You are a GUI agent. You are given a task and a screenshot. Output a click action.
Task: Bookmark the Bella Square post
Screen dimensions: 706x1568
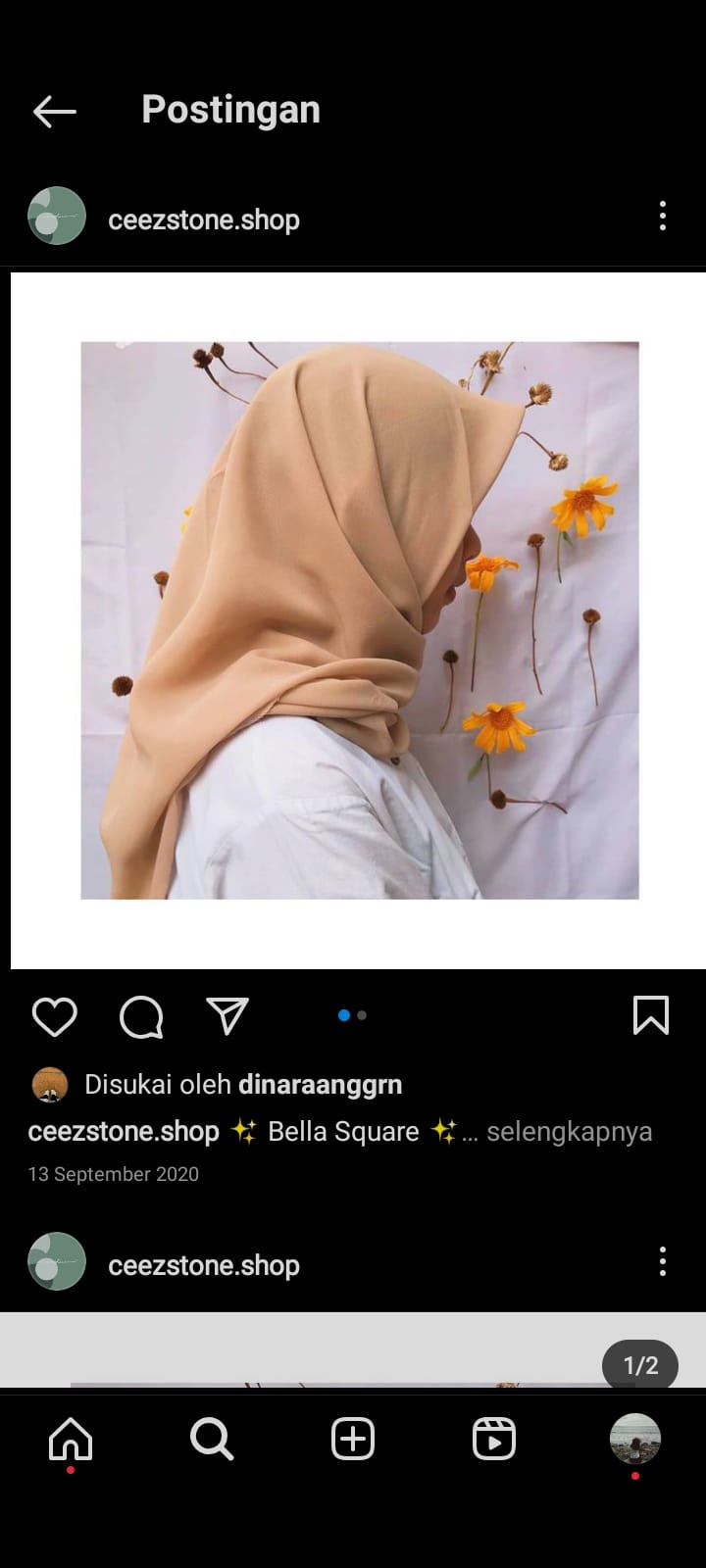click(651, 1015)
